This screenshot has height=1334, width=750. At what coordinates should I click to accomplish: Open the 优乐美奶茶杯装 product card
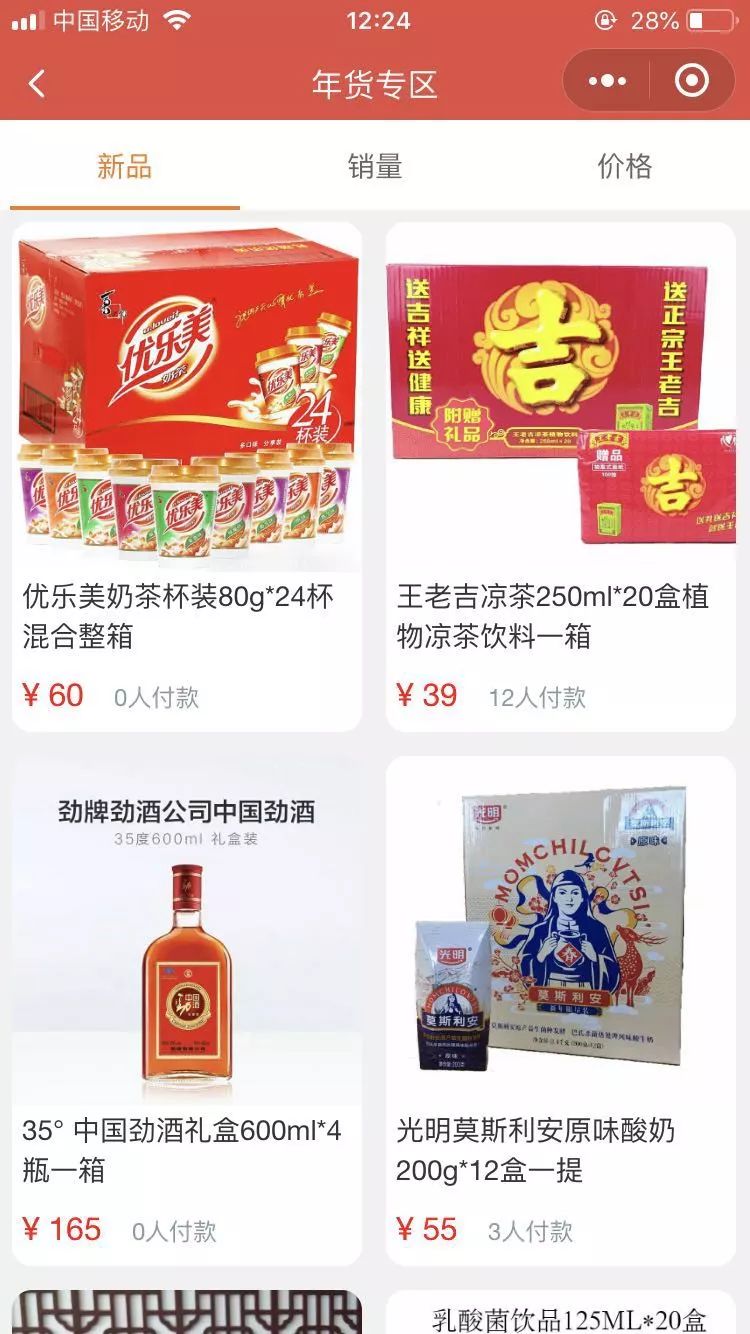tap(187, 477)
